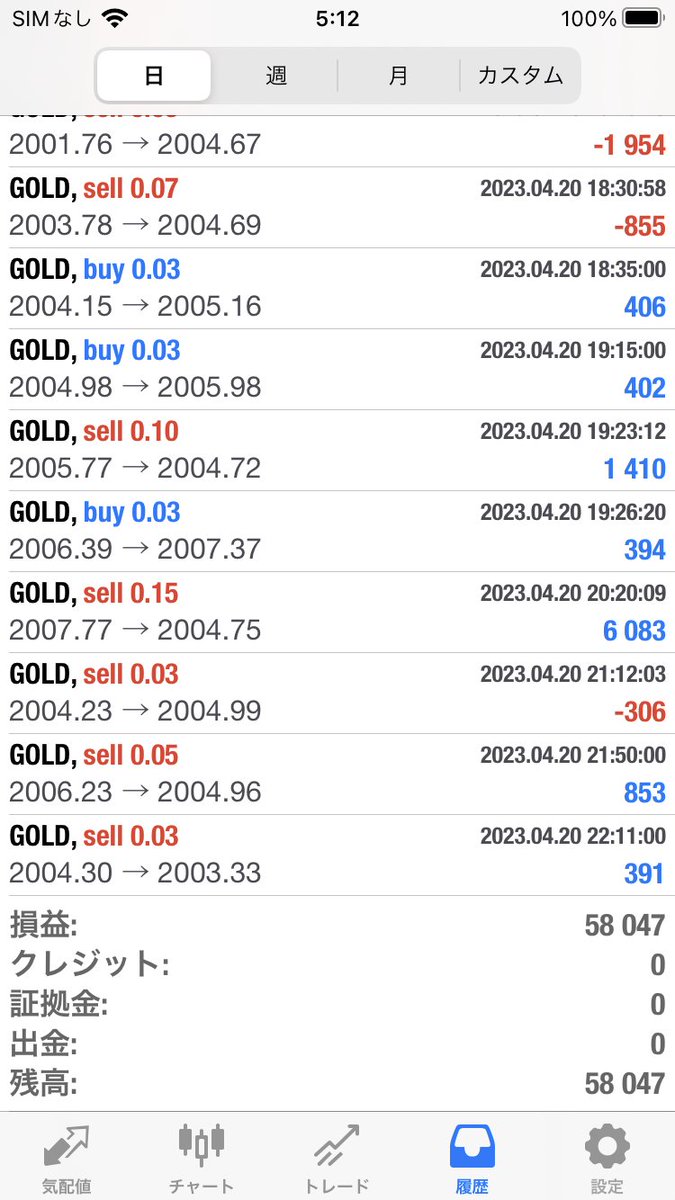Show history for 月 period

pyautogui.click(x=398, y=76)
